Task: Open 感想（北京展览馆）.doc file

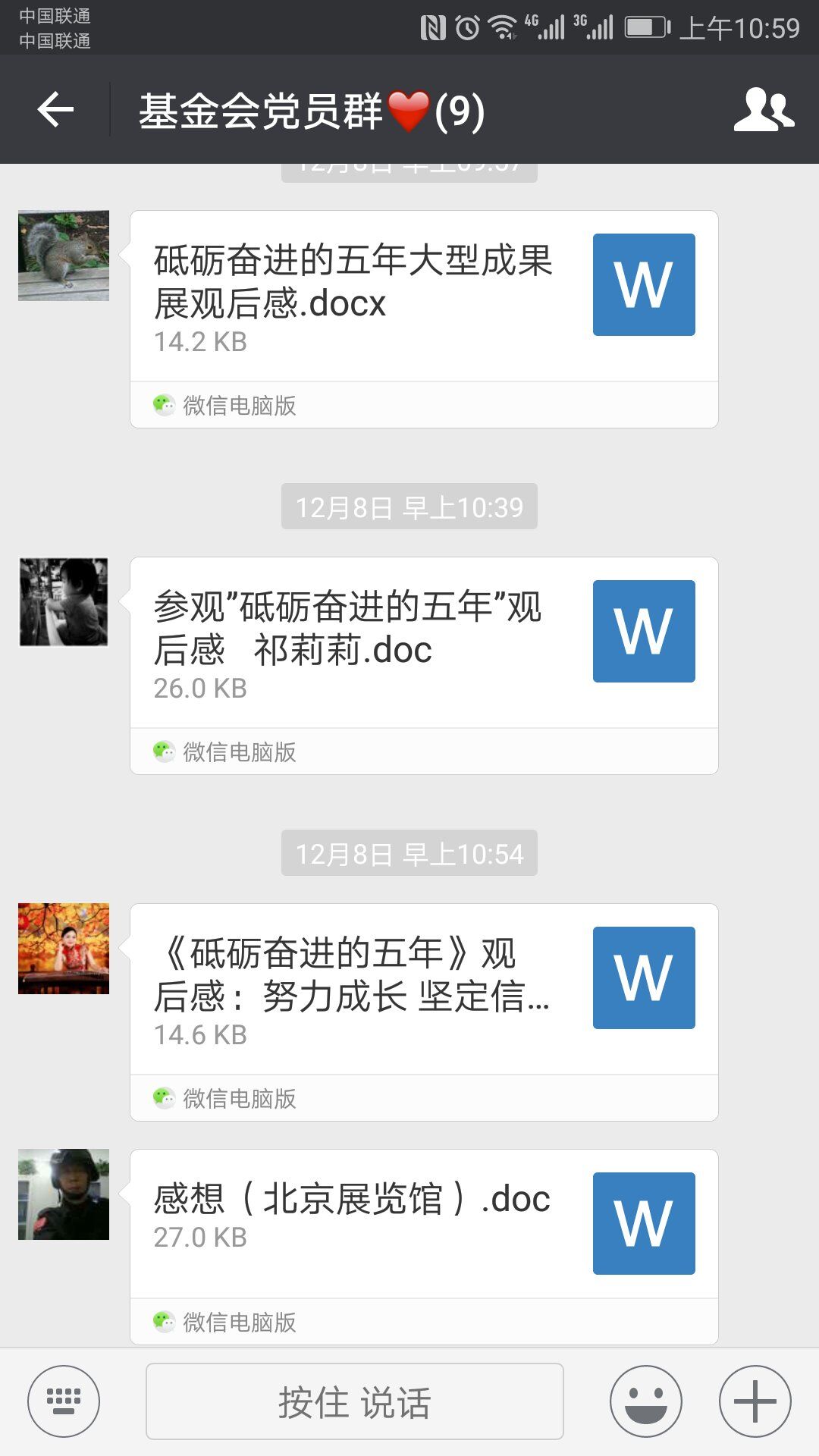Action: point(423,1223)
